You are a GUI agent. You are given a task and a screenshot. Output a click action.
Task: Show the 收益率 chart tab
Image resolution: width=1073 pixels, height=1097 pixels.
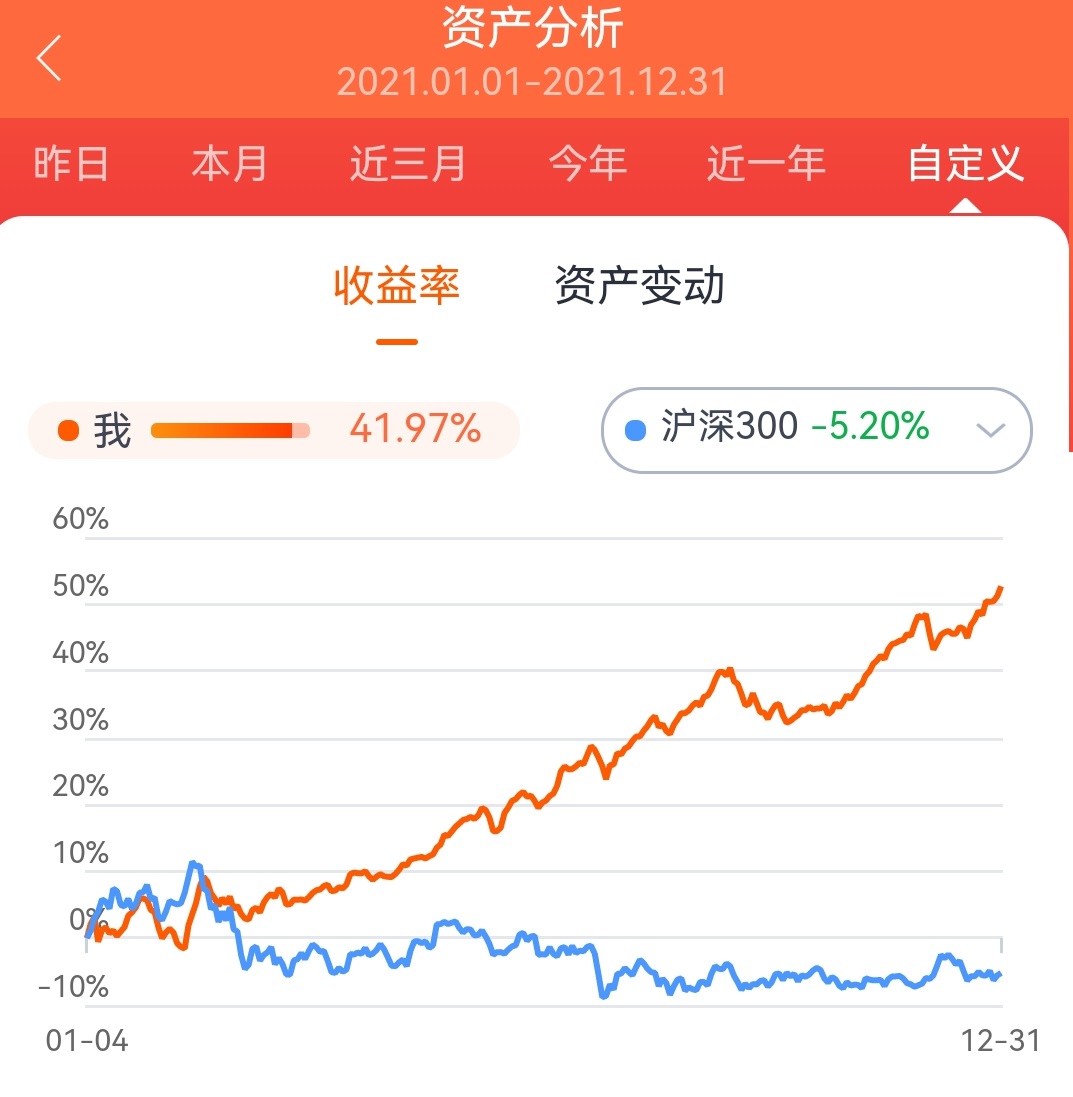397,288
